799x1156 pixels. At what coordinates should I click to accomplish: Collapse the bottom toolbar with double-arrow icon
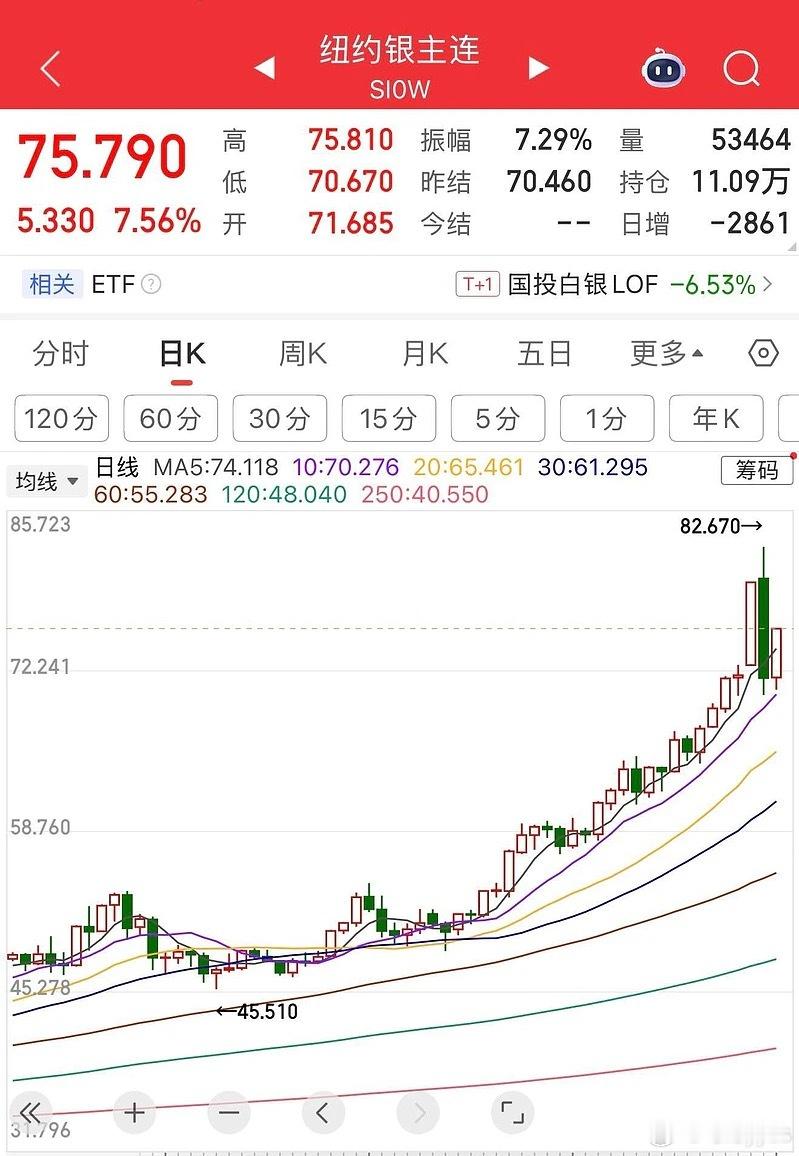(33, 1111)
